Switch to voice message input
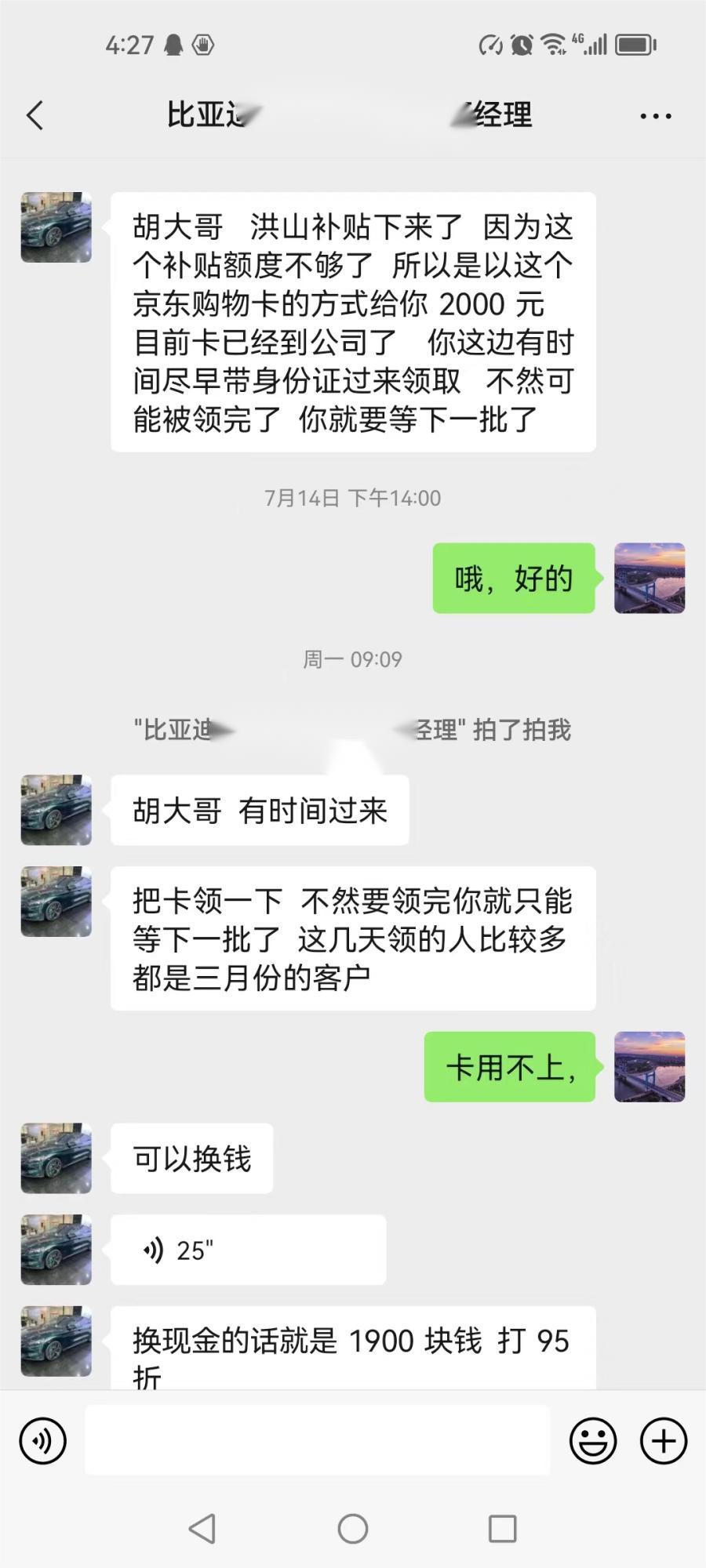Image resolution: width=706 pixels, height=1568 pixels. (x=42, y=1441)
